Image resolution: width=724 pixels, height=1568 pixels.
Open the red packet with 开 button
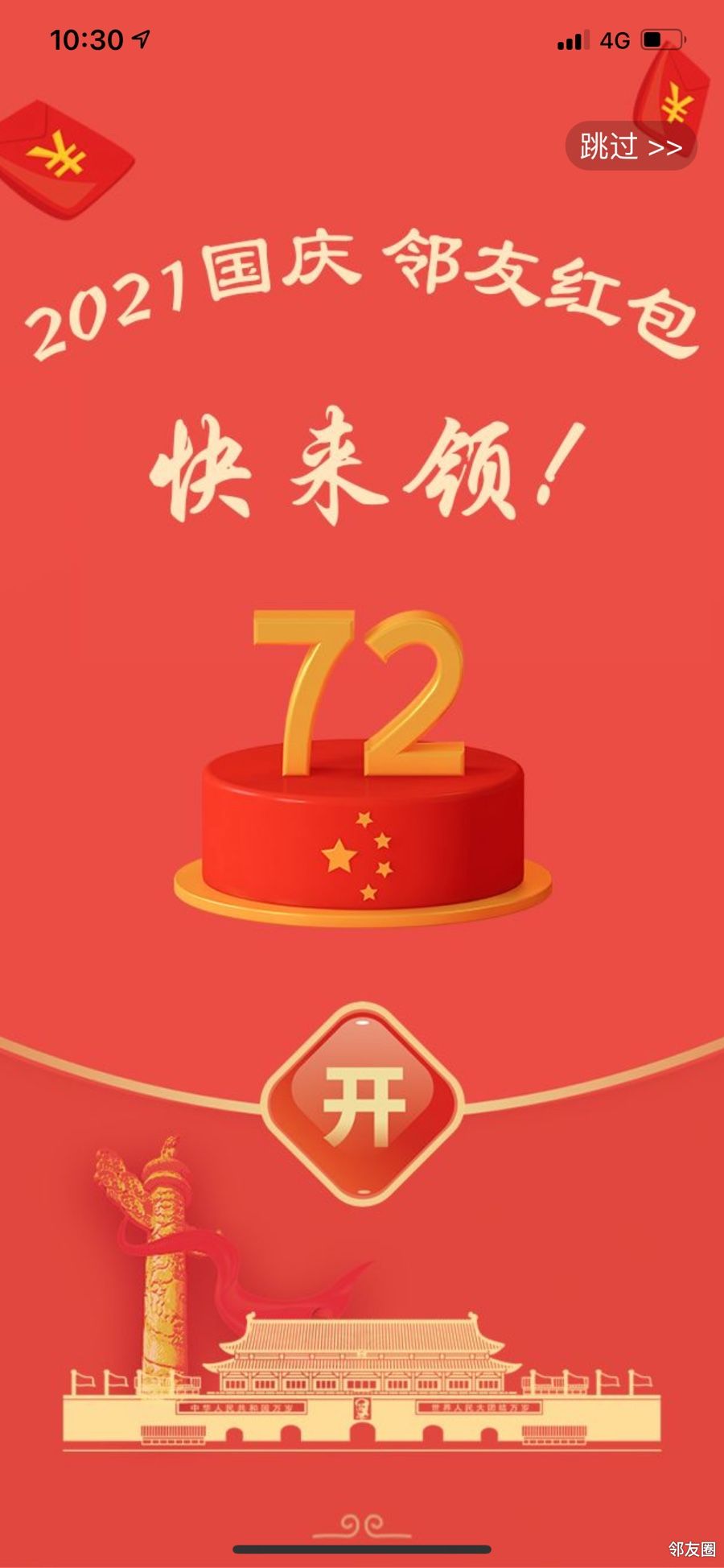click(x=364, y=1104)
